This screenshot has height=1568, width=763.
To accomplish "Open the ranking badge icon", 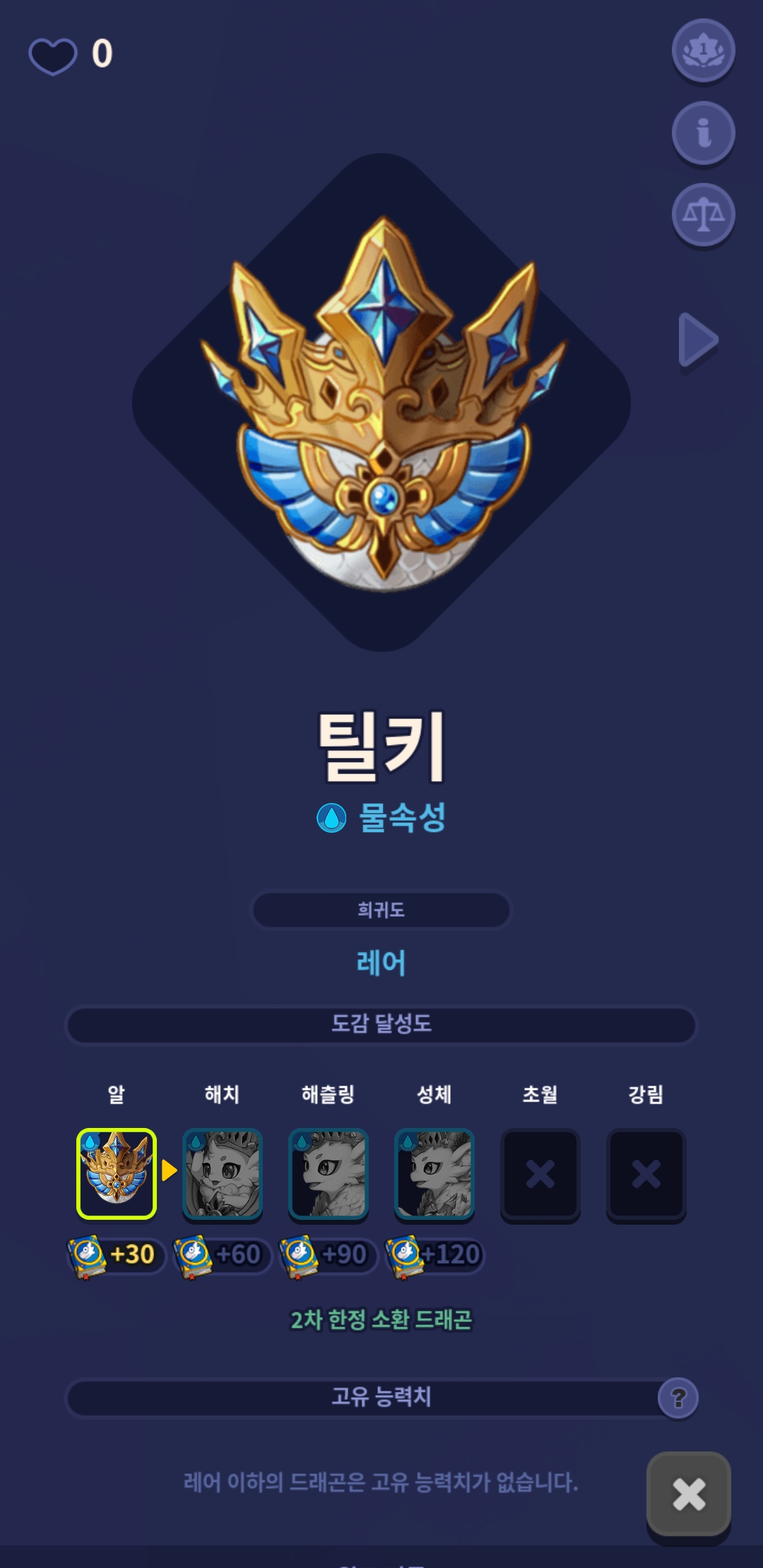I will 703,51.
